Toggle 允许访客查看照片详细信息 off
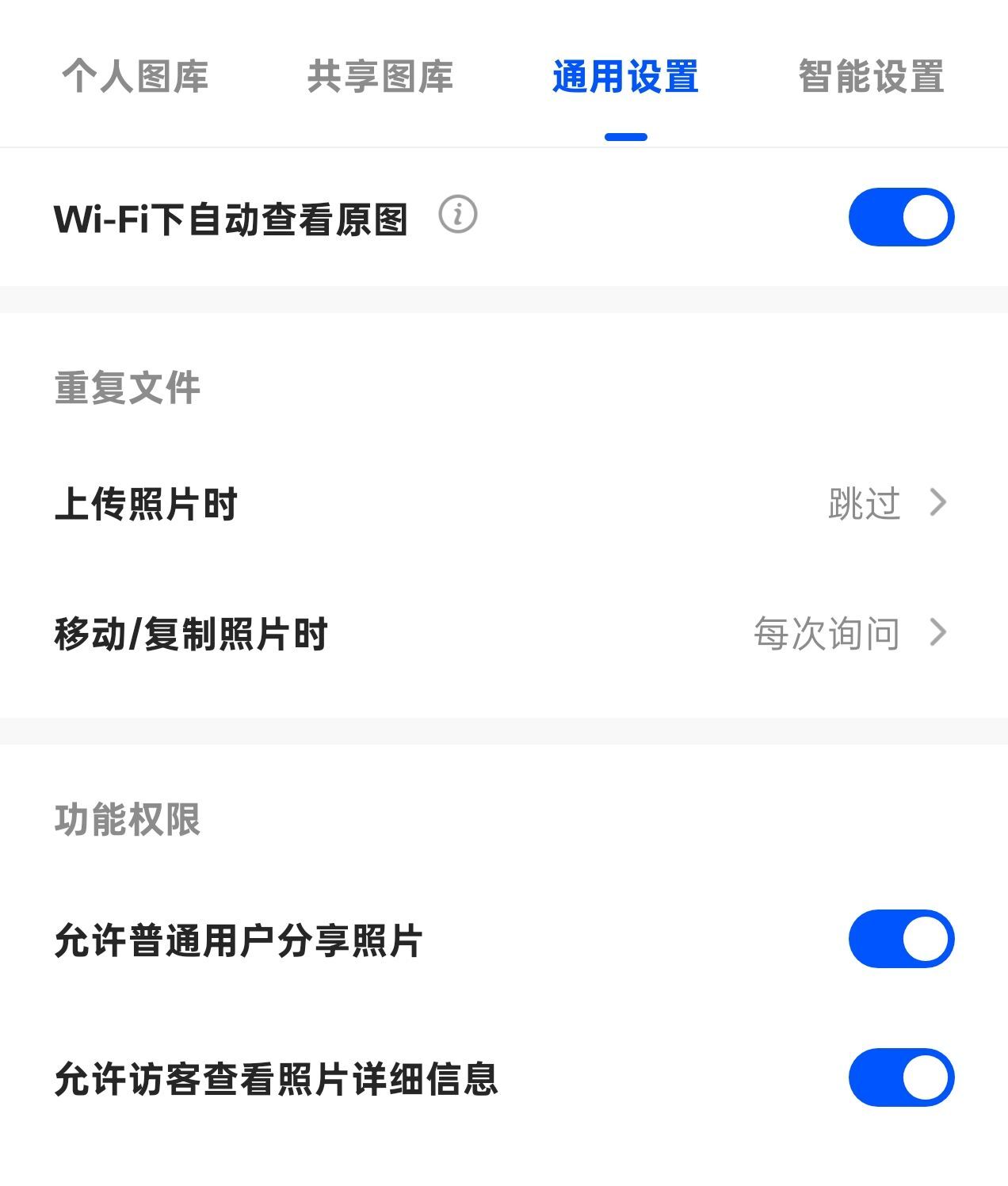Screen dimensions: 1008x1186 901,1077
